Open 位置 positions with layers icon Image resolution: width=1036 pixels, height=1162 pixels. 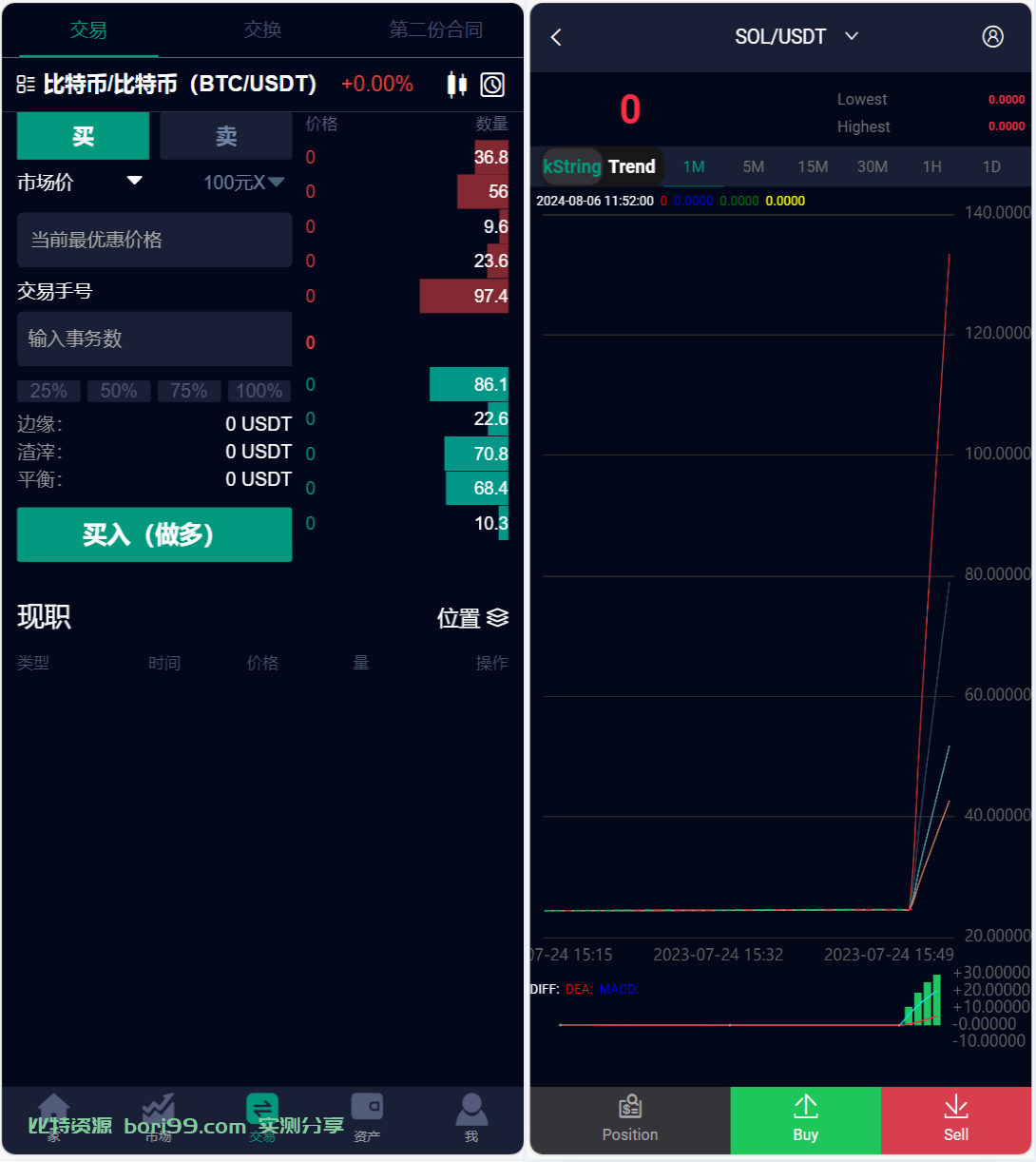[x=472, y=618]
